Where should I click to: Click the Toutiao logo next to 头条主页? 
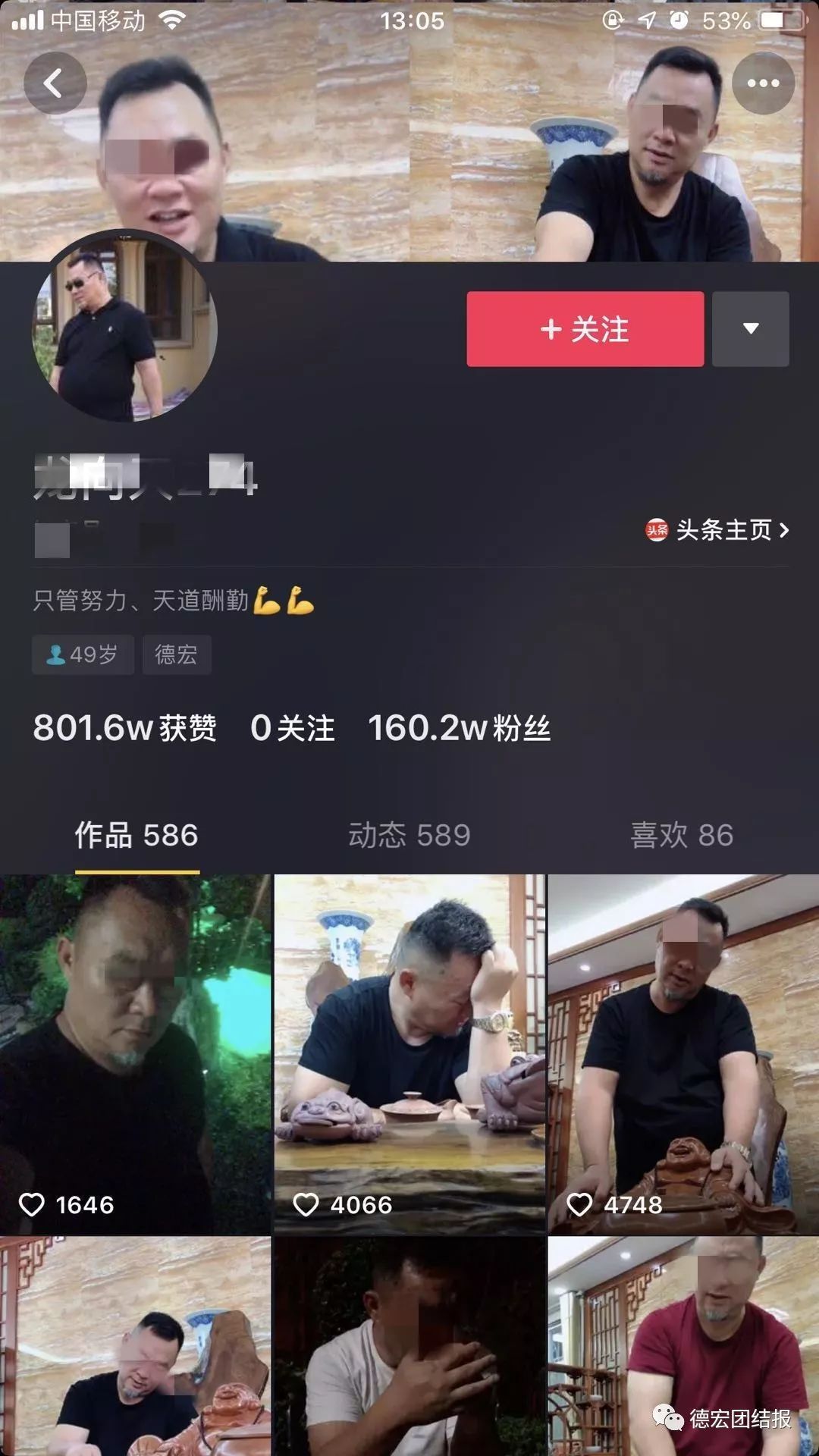pyautogui.click(x=657, y=532)
